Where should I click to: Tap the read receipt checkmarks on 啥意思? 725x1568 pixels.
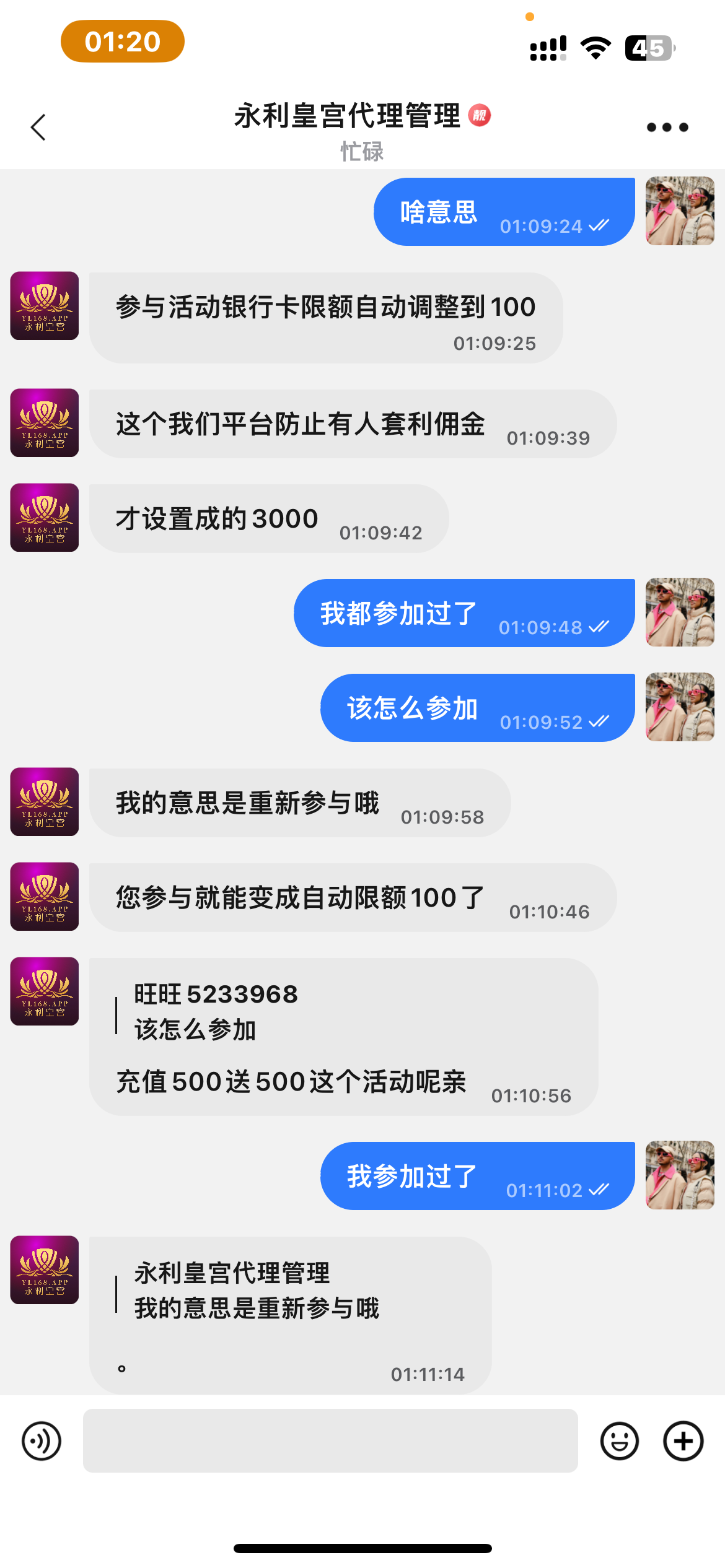tap(597, 227)
